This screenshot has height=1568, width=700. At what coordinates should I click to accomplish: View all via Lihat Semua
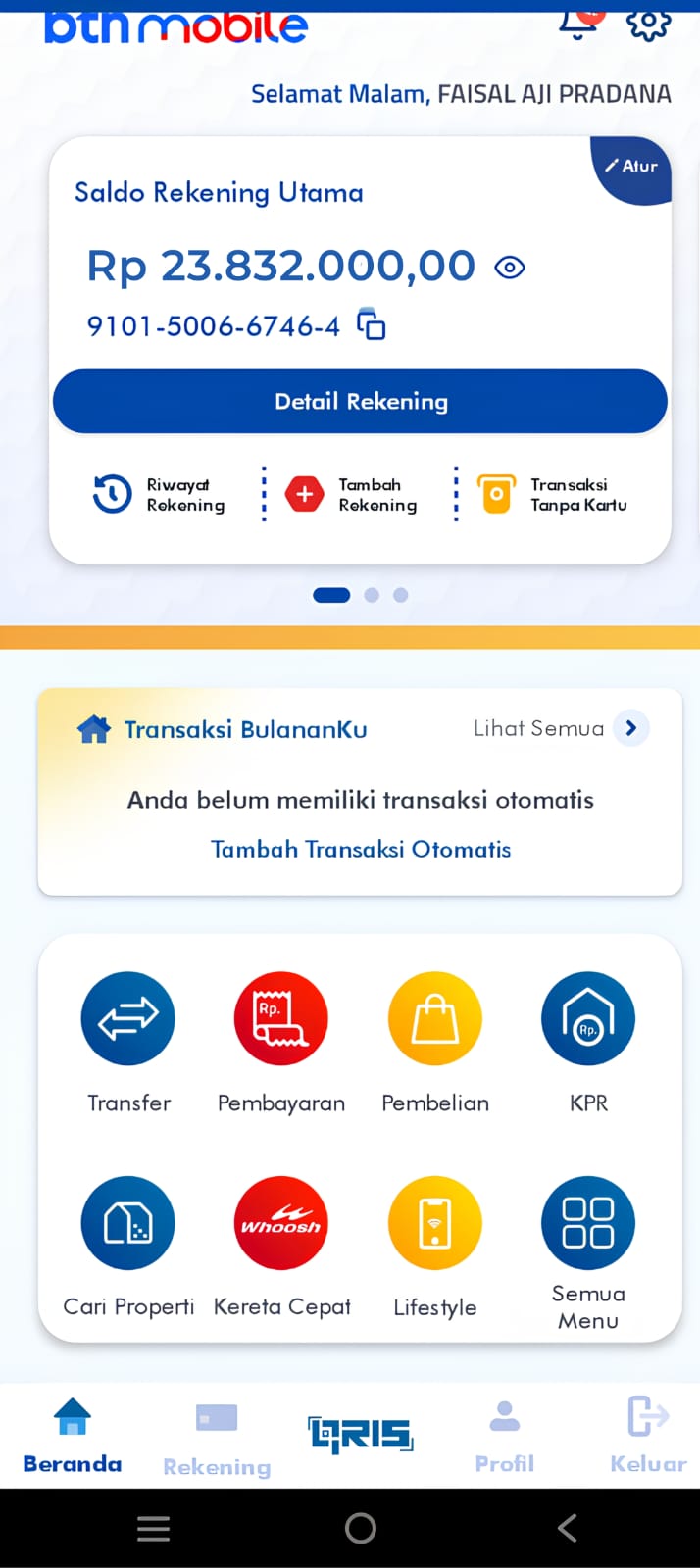560,728
